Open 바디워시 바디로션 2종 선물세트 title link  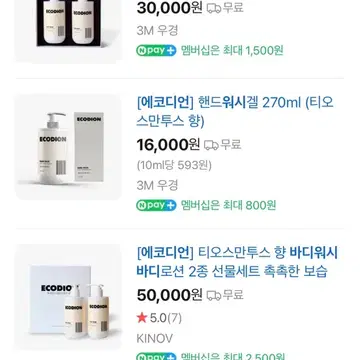[x=237, y=262]
